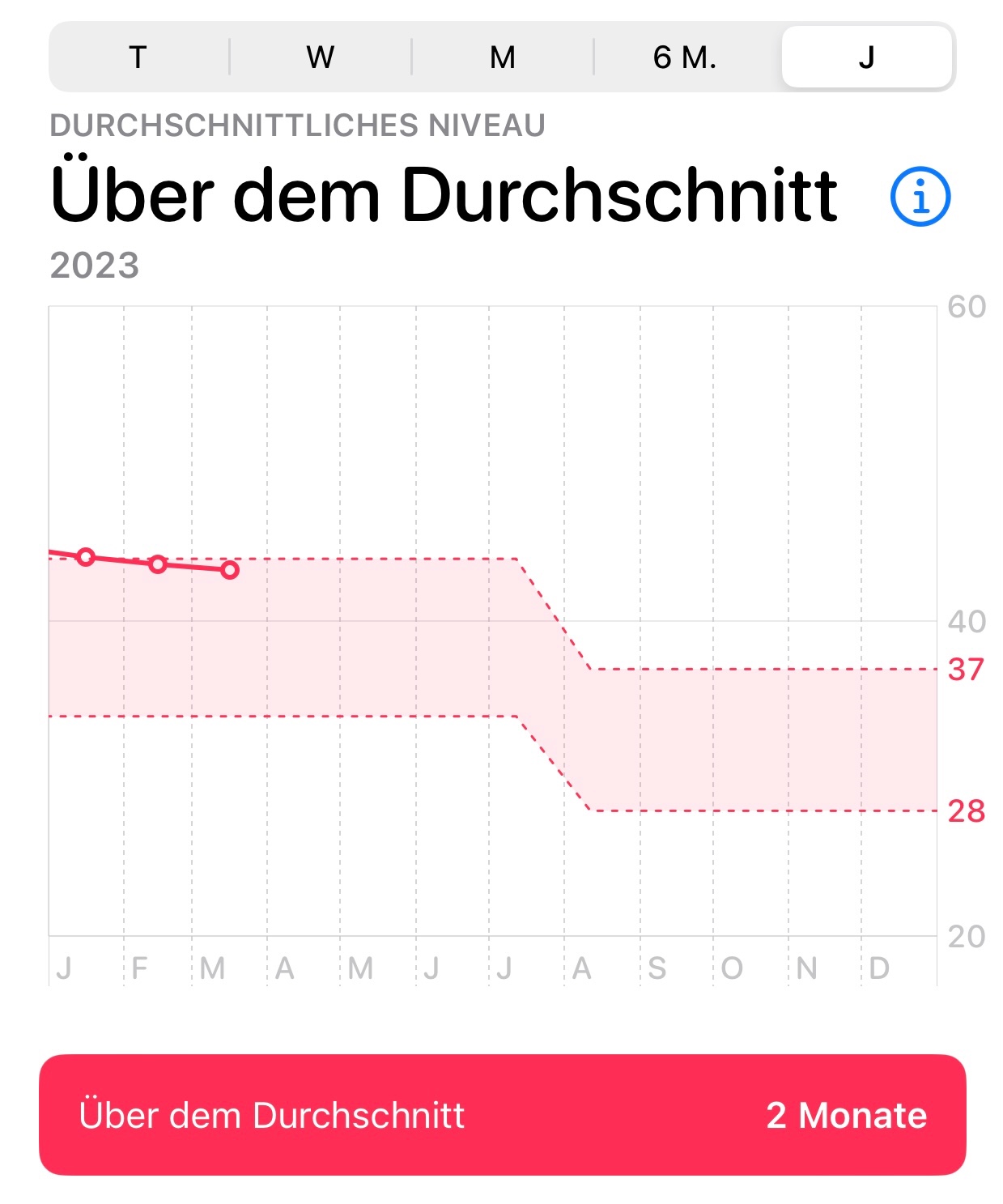This screenshot has height=1204, width=1003.
Task: Switch to the T (day) view
Action: [138, 57]
